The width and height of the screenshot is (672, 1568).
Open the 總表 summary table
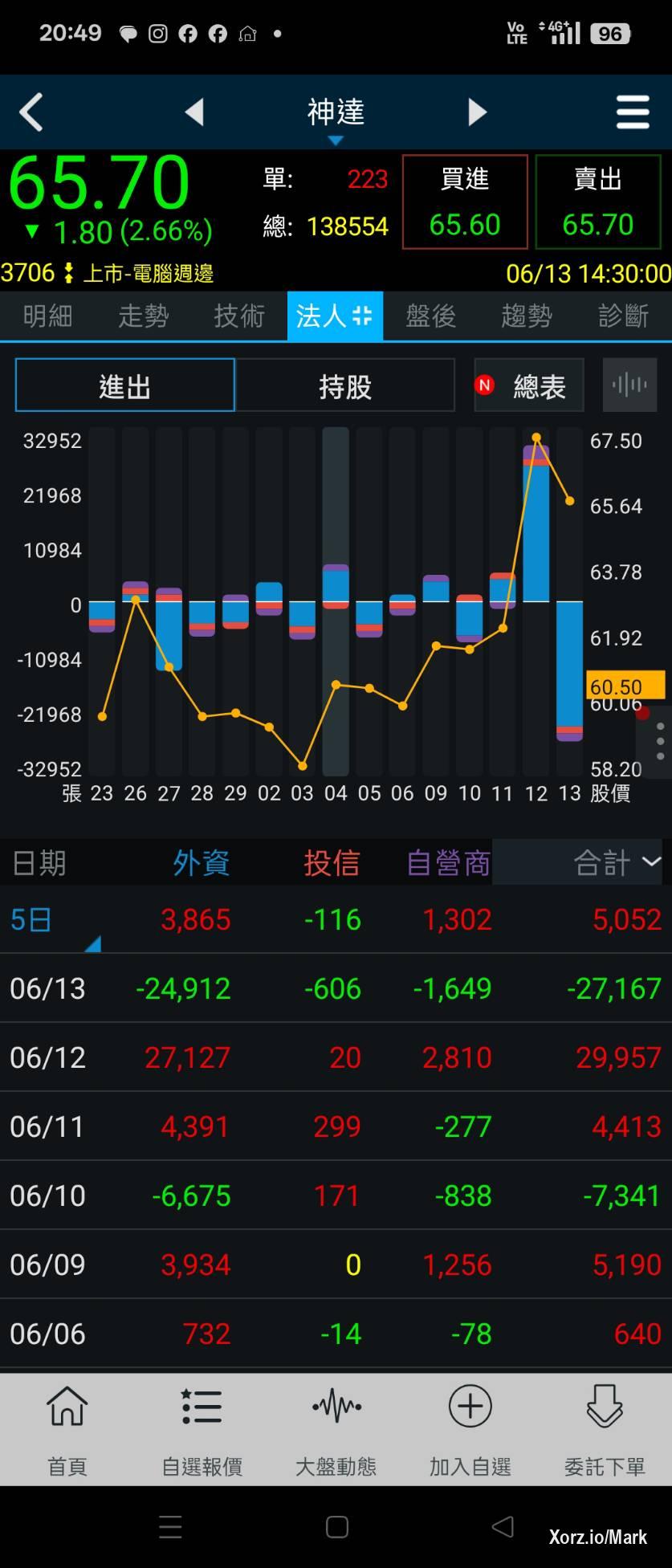point(529,386)
